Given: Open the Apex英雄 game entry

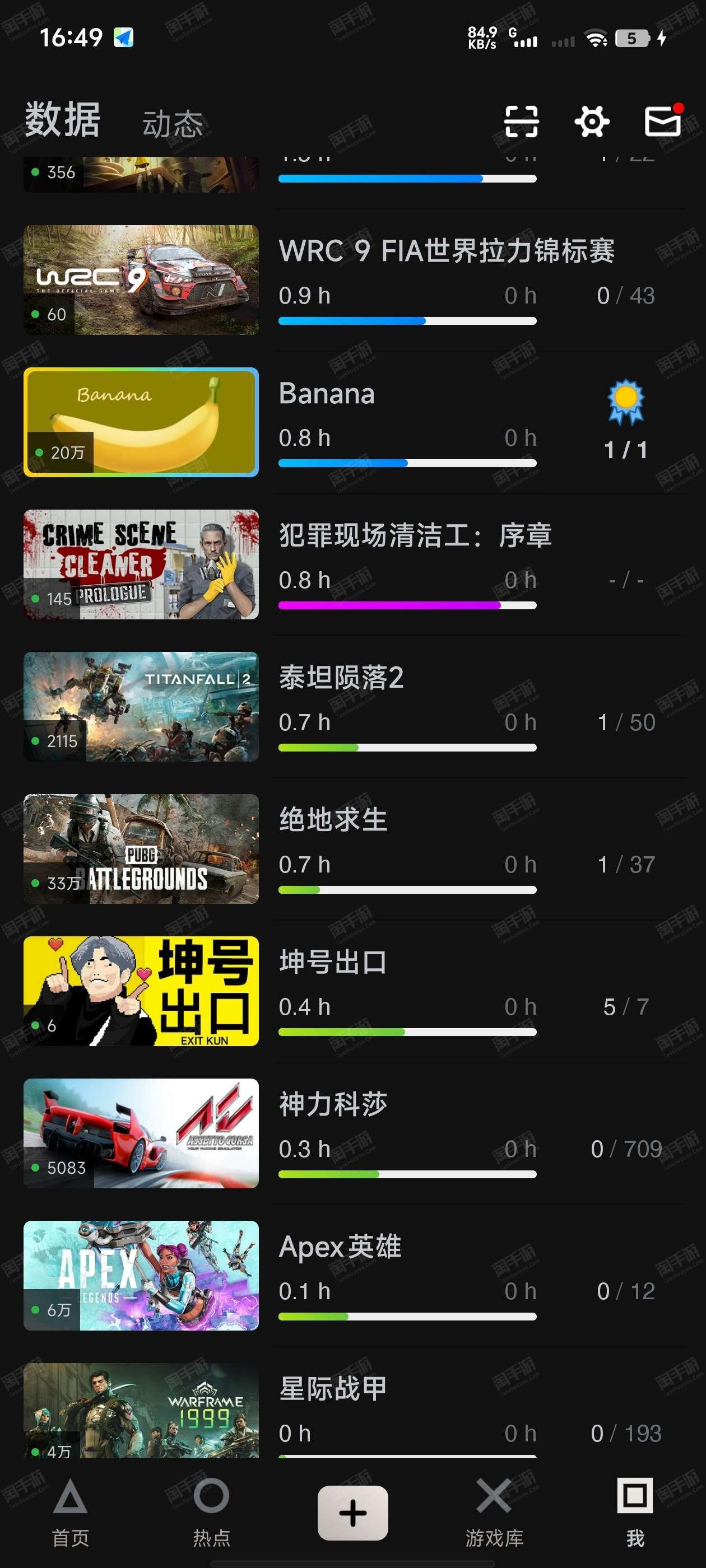Looking at the screenshot, I should click(355, 1275).
